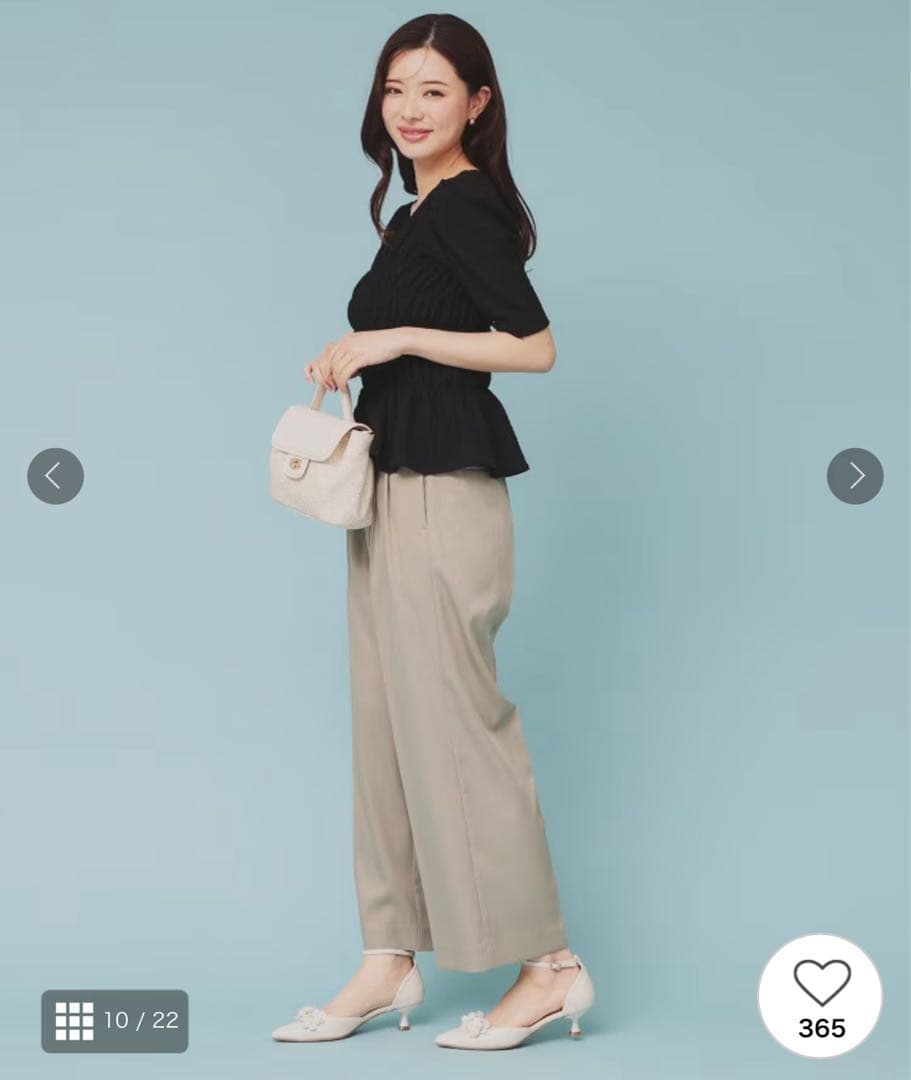Go to the previous product photo
Screen dimensions: 911x1080
coord(55,476)
